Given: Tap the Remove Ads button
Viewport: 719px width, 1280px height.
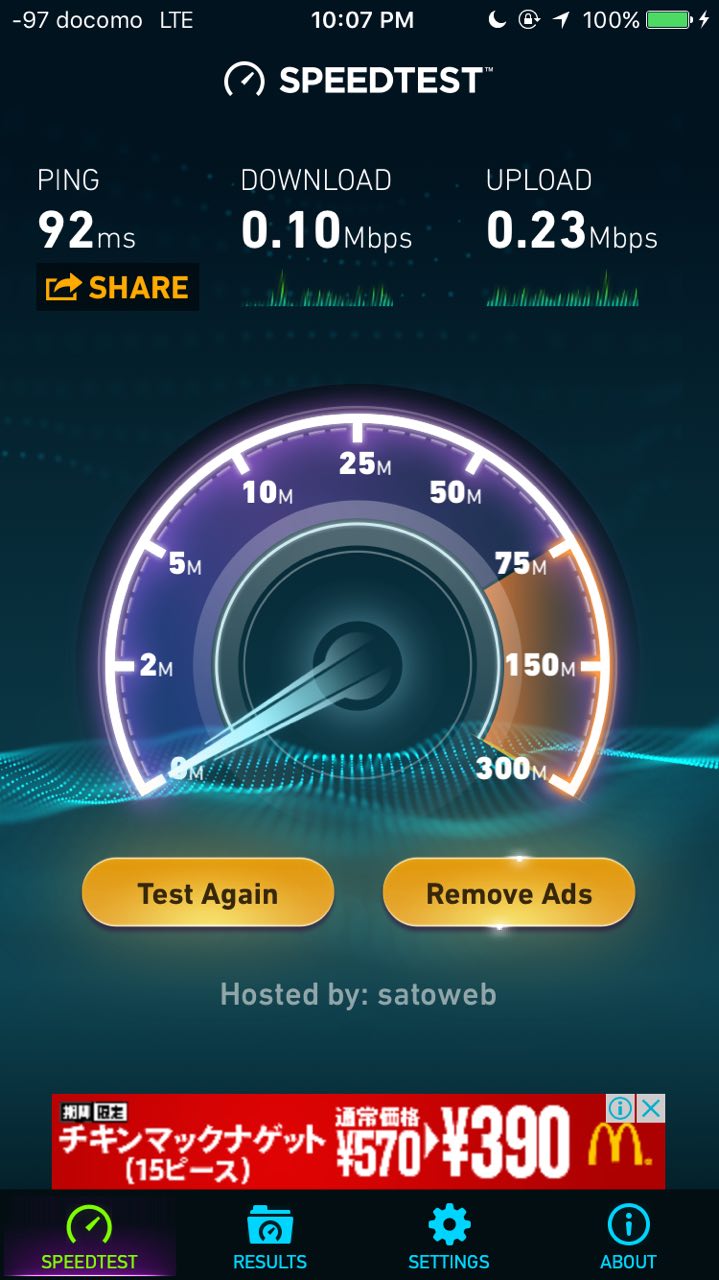Looking at the screenshot, I should pyautogui.click(x=509, y=893).
